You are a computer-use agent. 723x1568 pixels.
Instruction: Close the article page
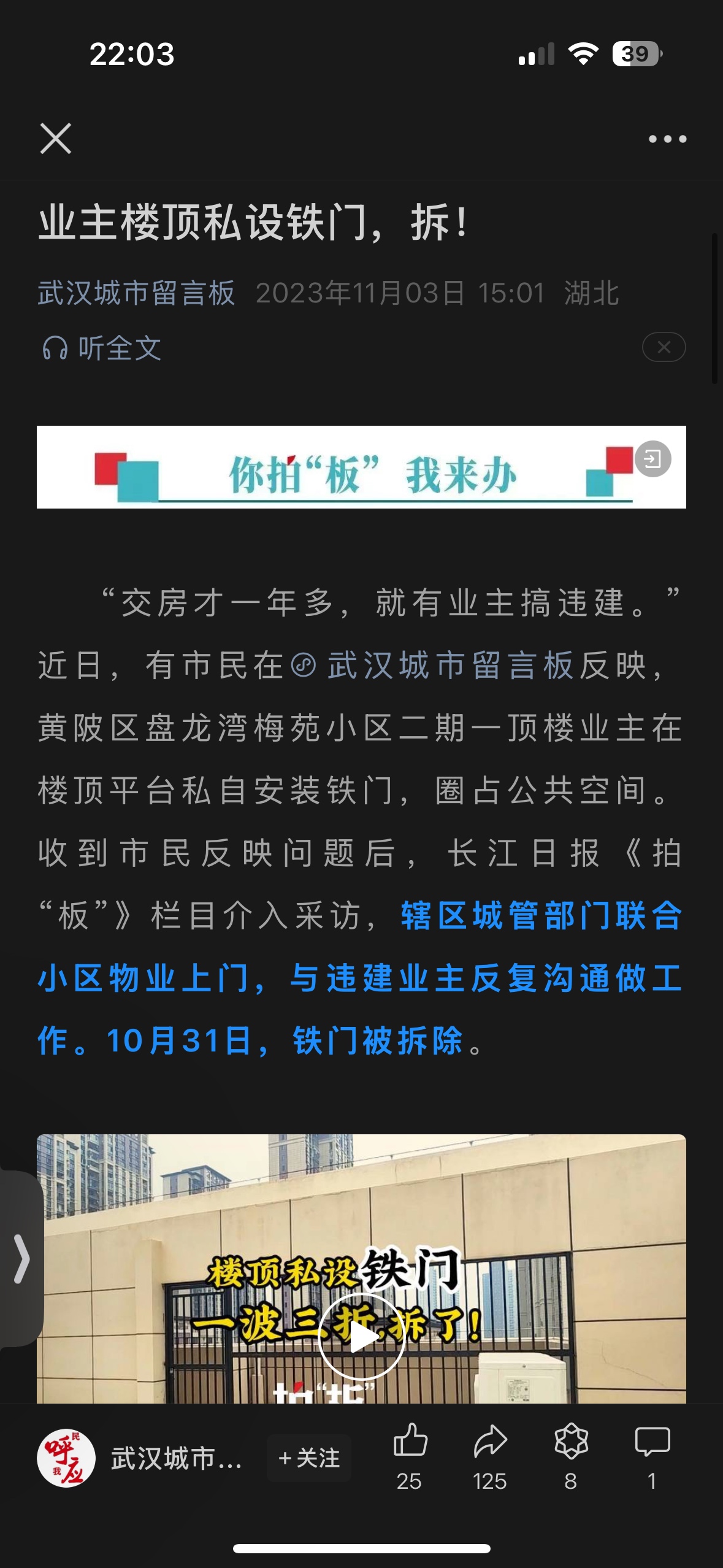coord(56,139)
